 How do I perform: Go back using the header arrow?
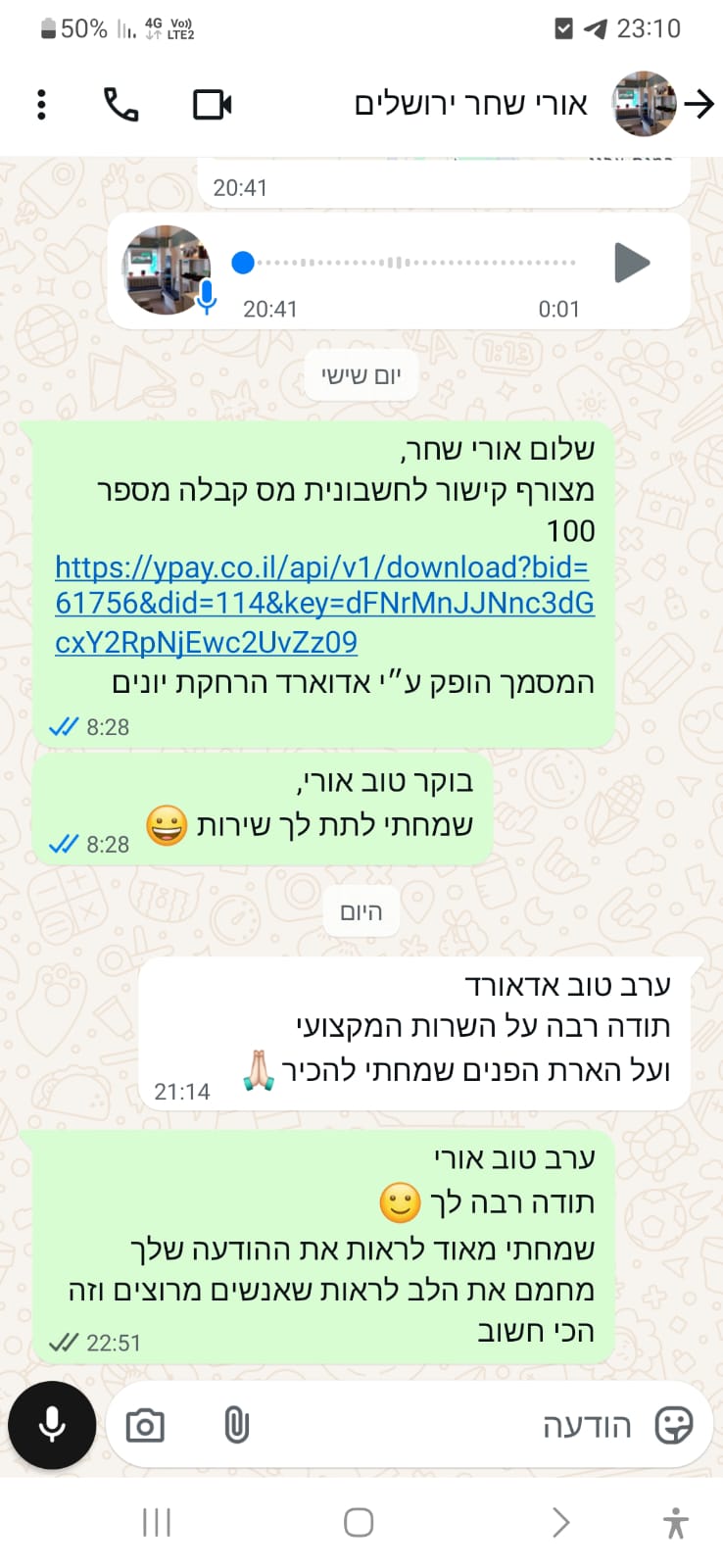[699, 104]
